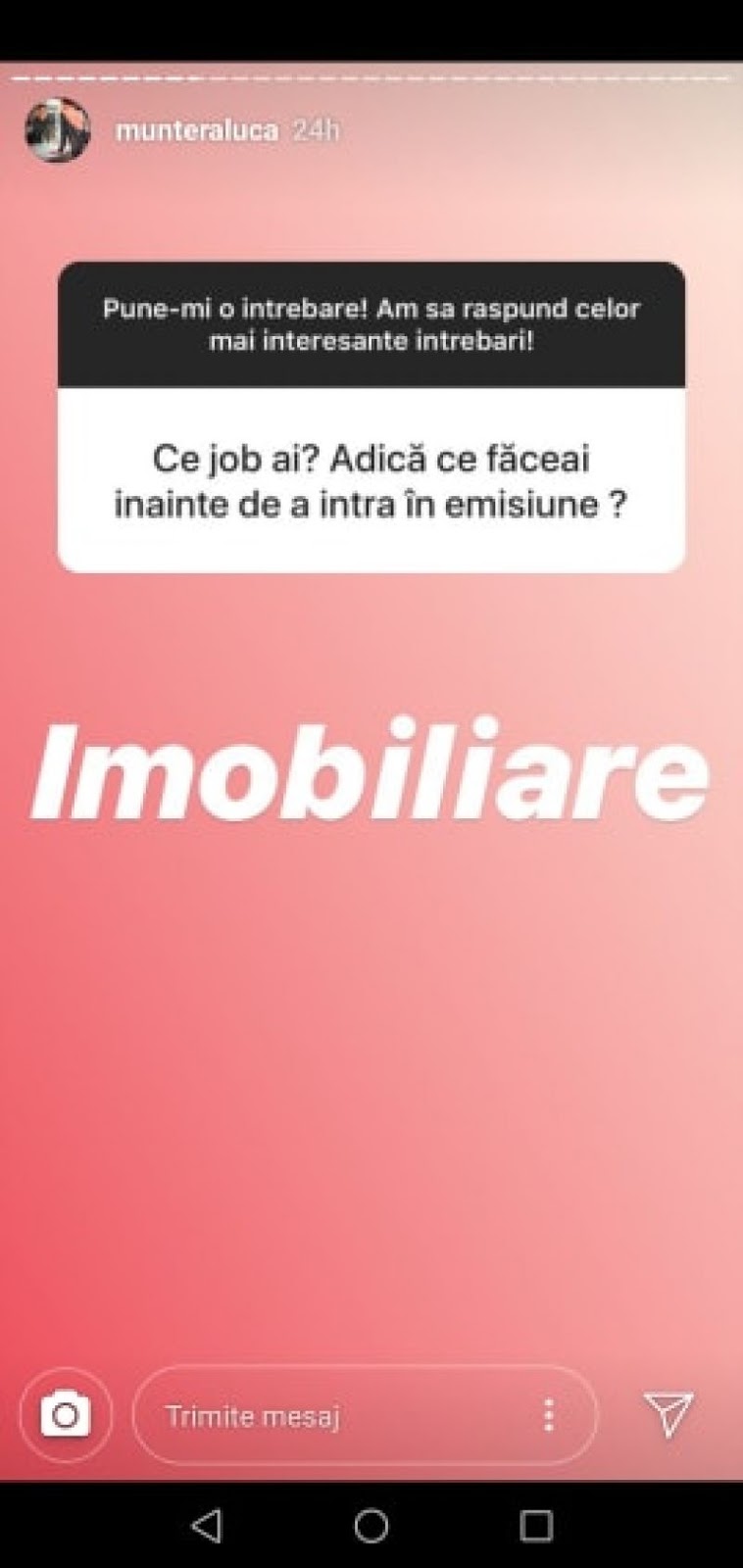This screenshot has height=1568, width=743.
Task: Tap the Trimite mesaj field
Action: point(333,1416)
